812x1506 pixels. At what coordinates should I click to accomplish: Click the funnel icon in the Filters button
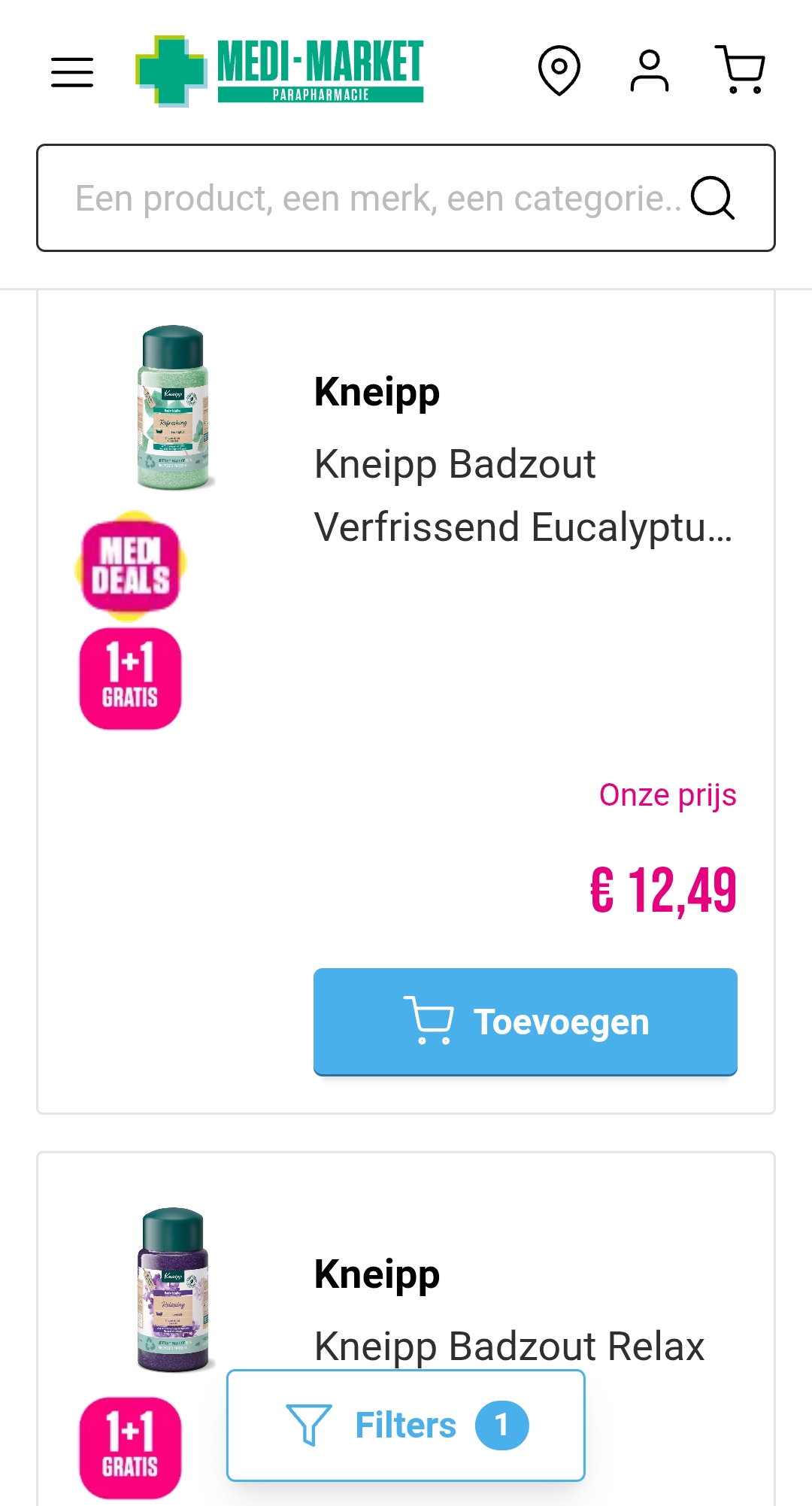(x=311, y=1424)
